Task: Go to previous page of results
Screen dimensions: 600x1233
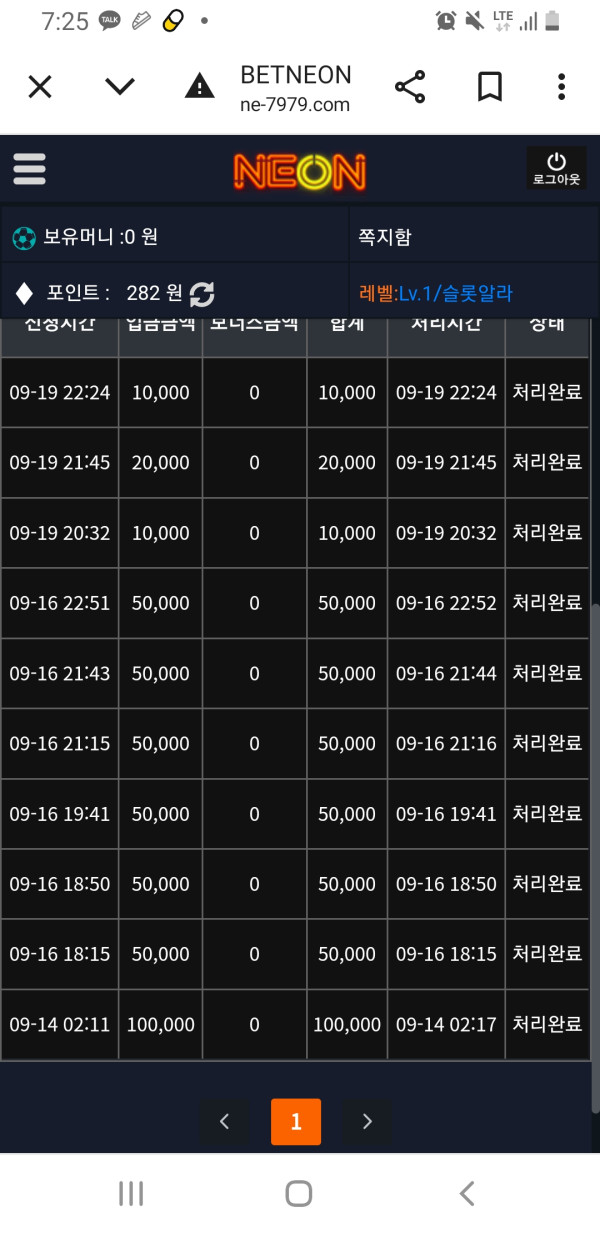Action: click(x=224, y=1121)
